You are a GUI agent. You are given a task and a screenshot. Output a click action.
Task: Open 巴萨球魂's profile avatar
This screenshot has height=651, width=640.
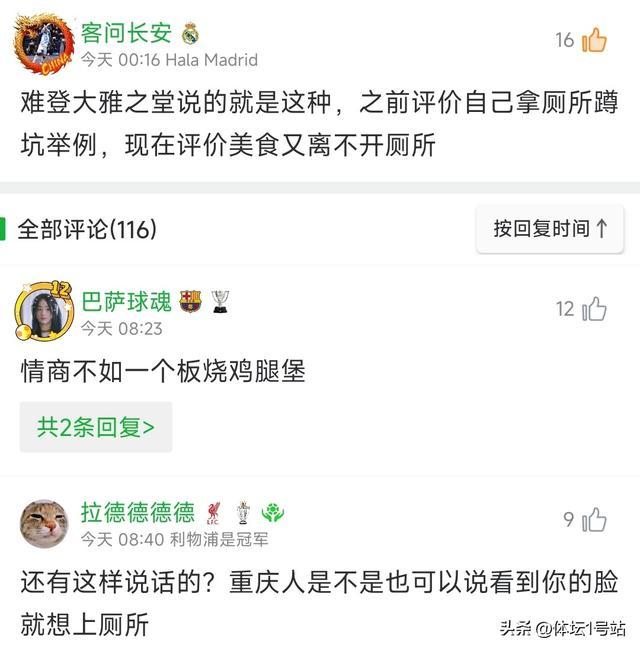[x=44, y=311]
